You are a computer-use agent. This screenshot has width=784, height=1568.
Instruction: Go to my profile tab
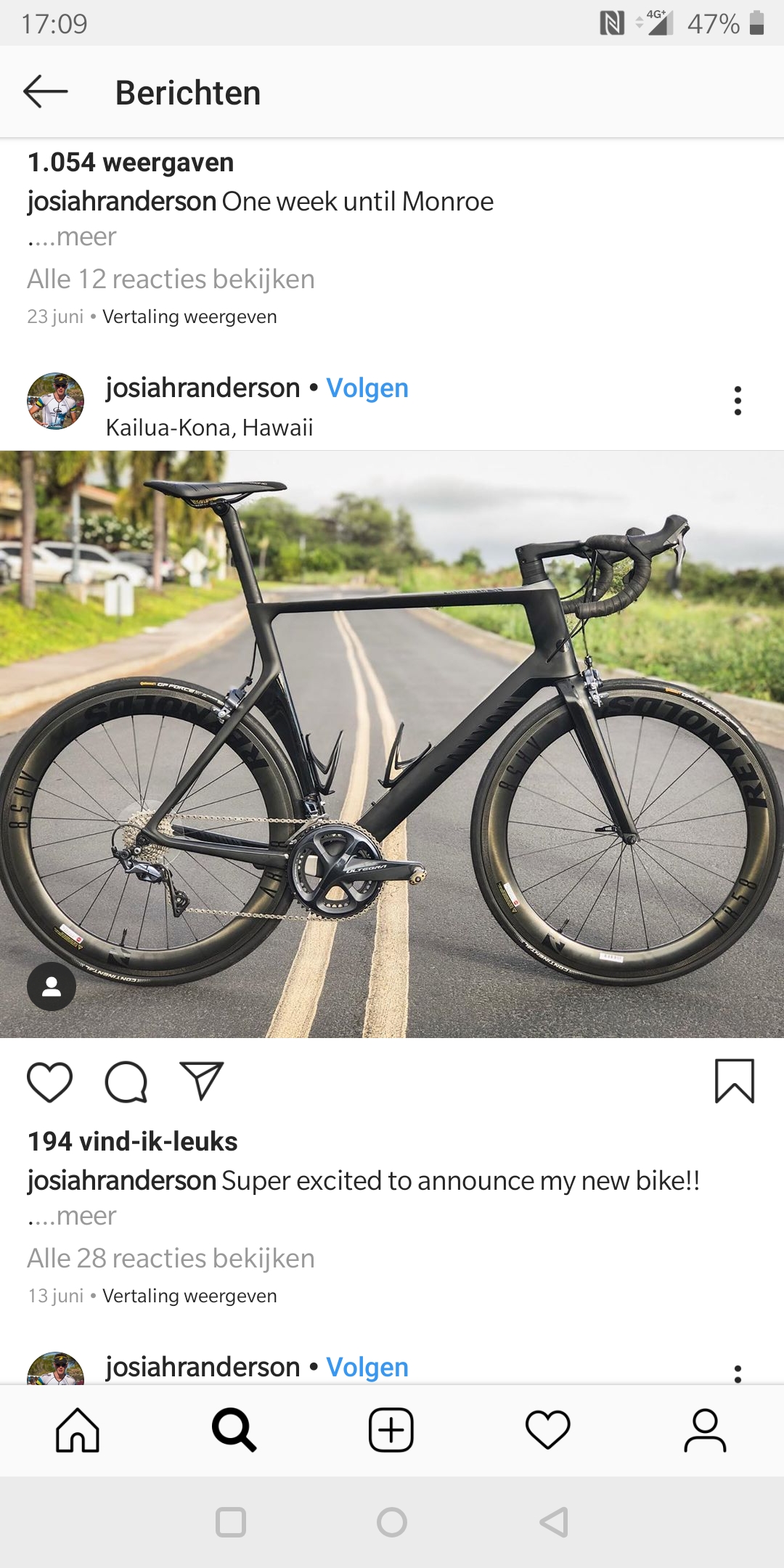coord(705,1430)
